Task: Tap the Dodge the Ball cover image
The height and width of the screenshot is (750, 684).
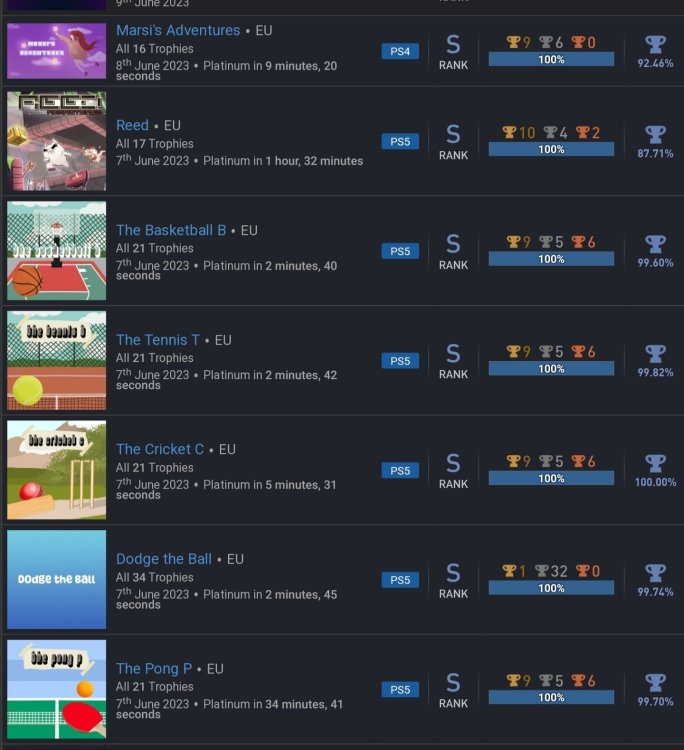Action: point(56,579)
